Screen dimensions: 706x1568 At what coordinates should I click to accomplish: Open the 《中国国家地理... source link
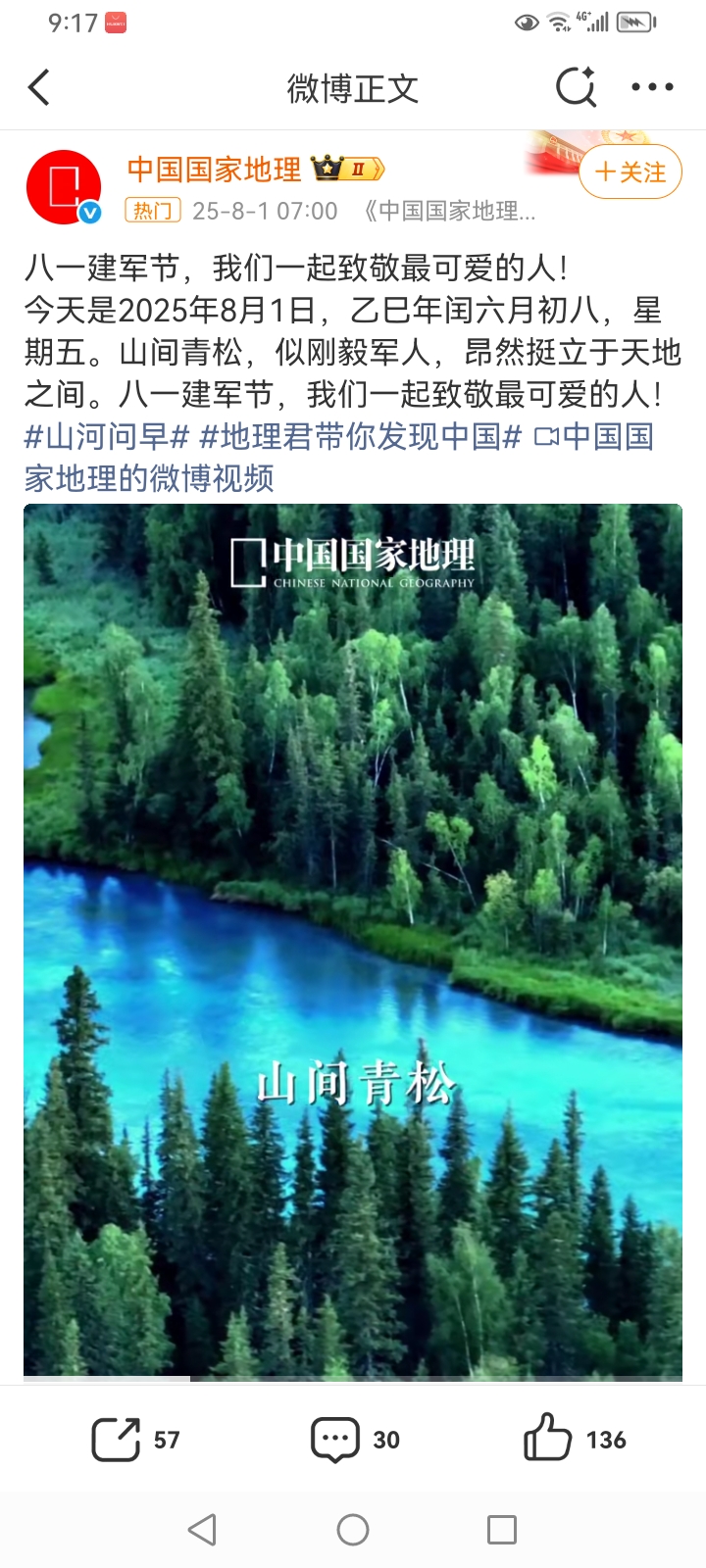[x=448, y=211]
